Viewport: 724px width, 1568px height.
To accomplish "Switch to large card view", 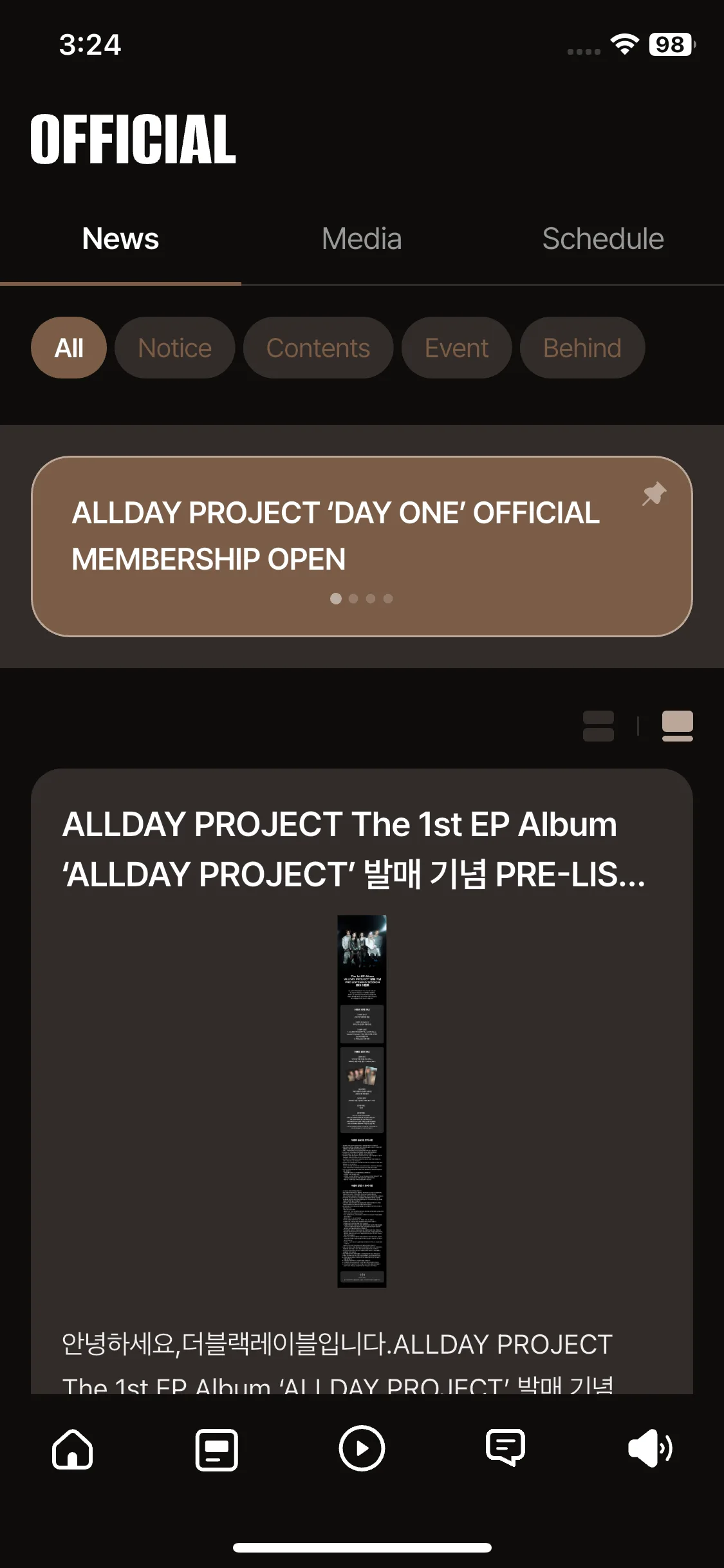I will (677, 726).
